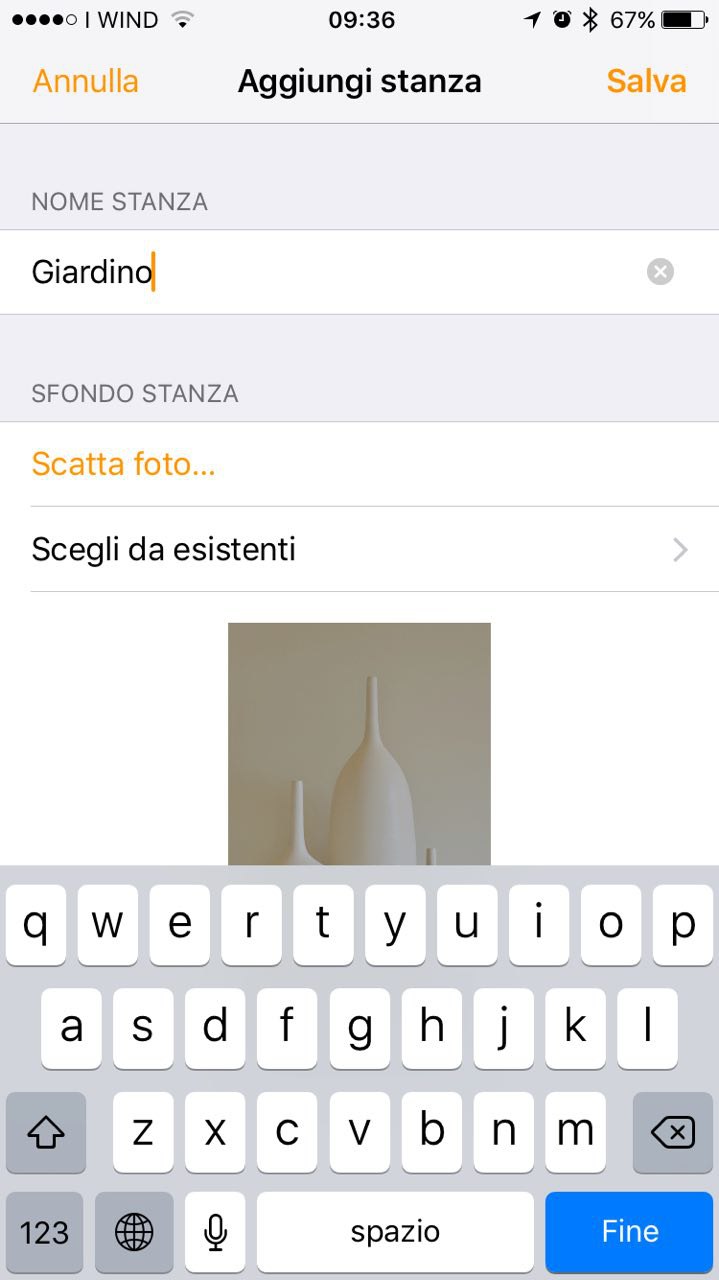The height and width of the screenshot is (1280, 719).
Task: Clear the room name text
Action: 660,271
